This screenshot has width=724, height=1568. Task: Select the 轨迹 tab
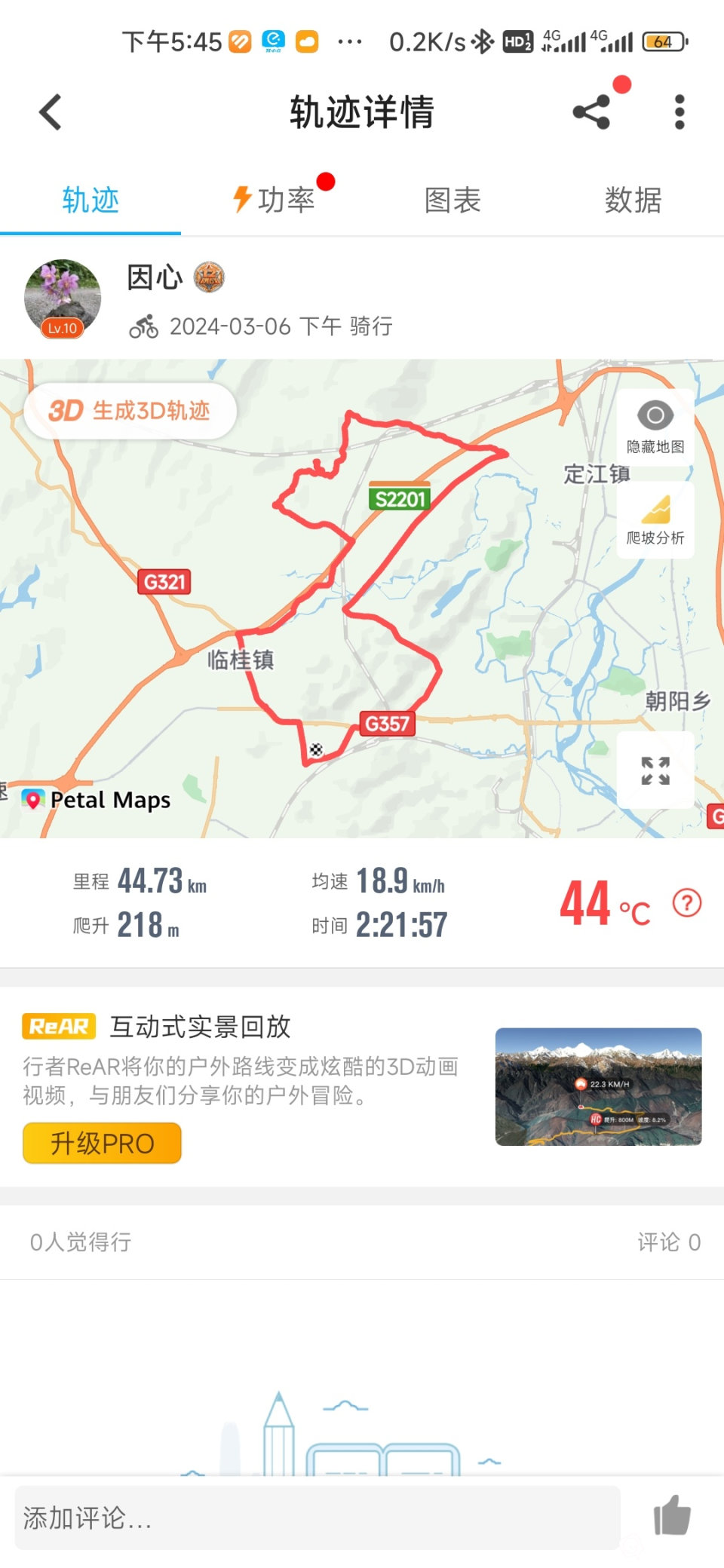coord(90,201)
